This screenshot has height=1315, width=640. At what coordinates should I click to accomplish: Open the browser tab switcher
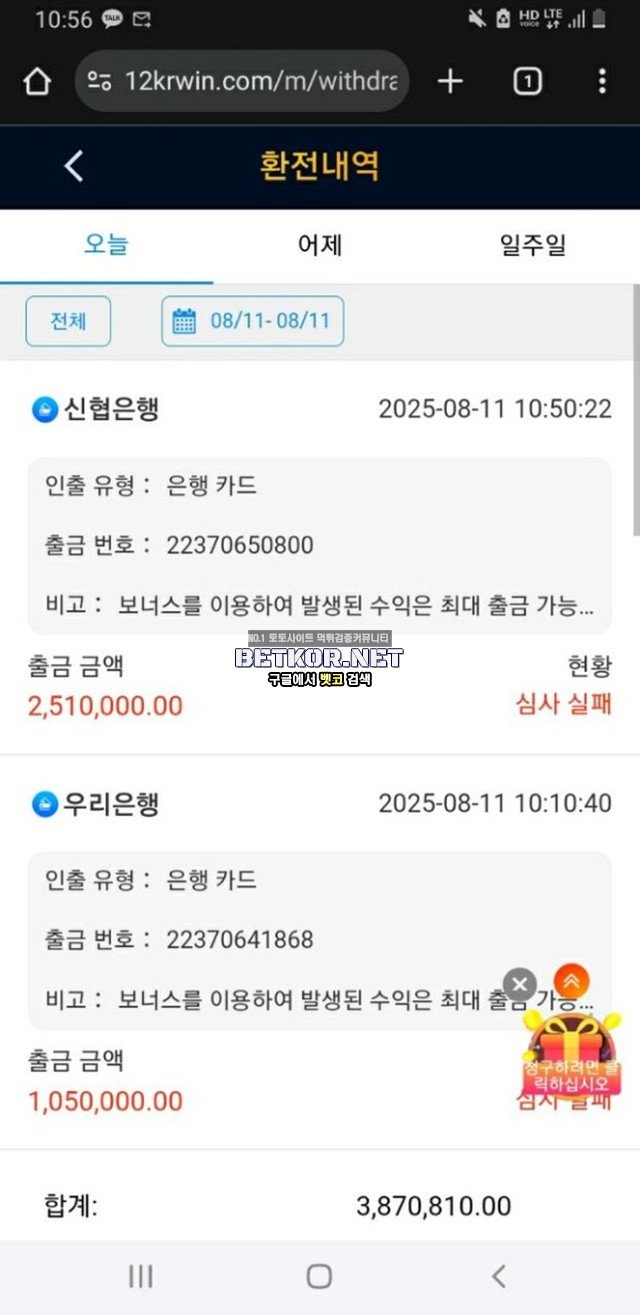(x=527, y=81)
